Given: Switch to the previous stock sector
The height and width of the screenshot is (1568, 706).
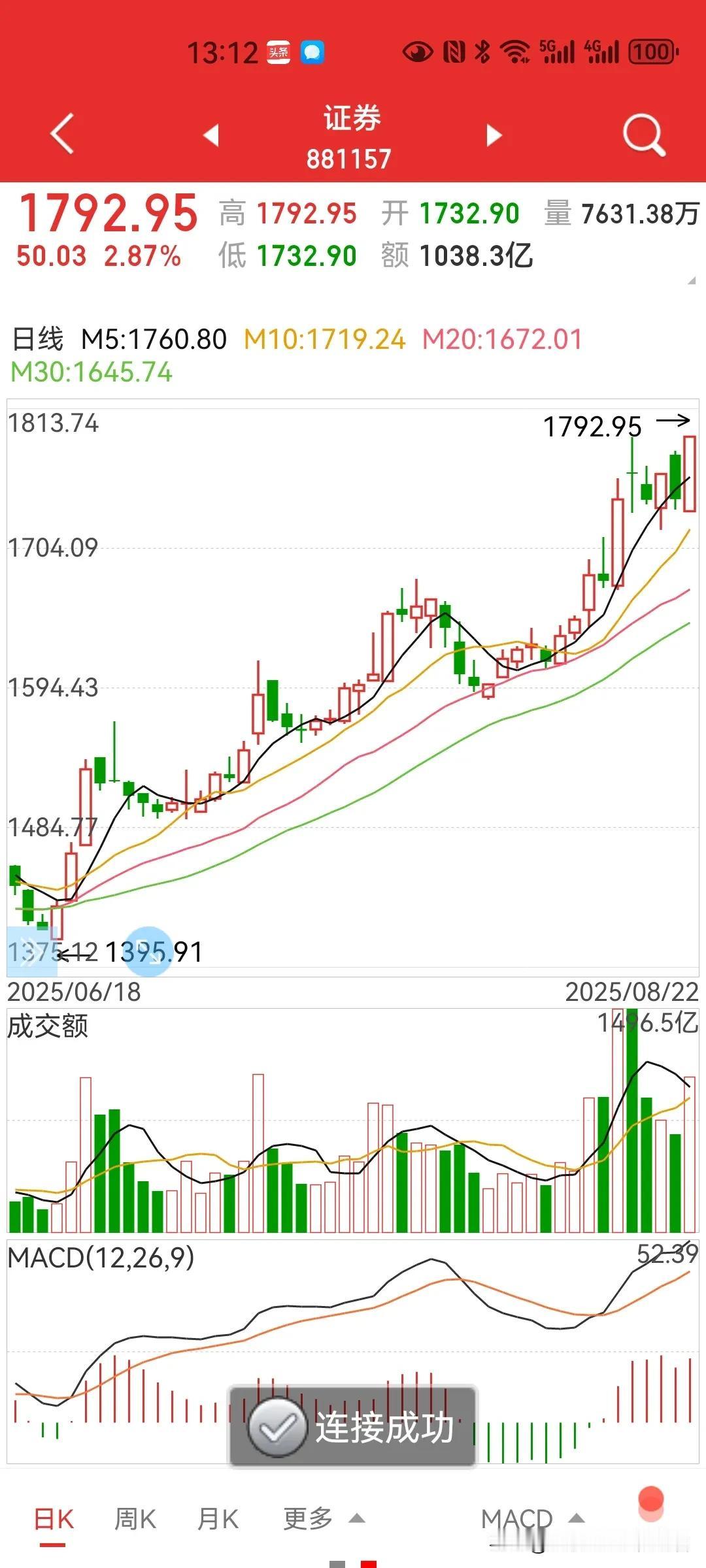Looking at the screenshot, I should 210,135.
